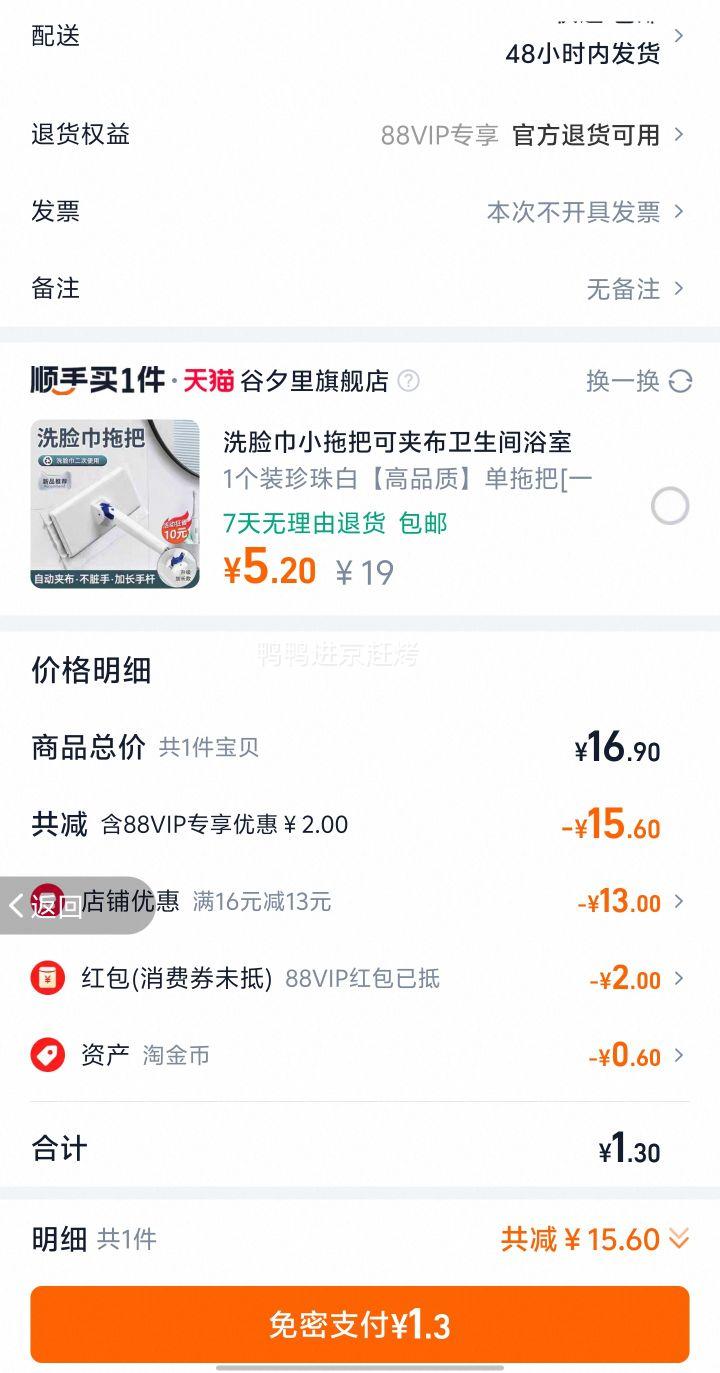Image resolution: width=720 pixels, height=1373 pixels.
Task: Open the 洗脸巾拖把 product image
Action: 115,504
